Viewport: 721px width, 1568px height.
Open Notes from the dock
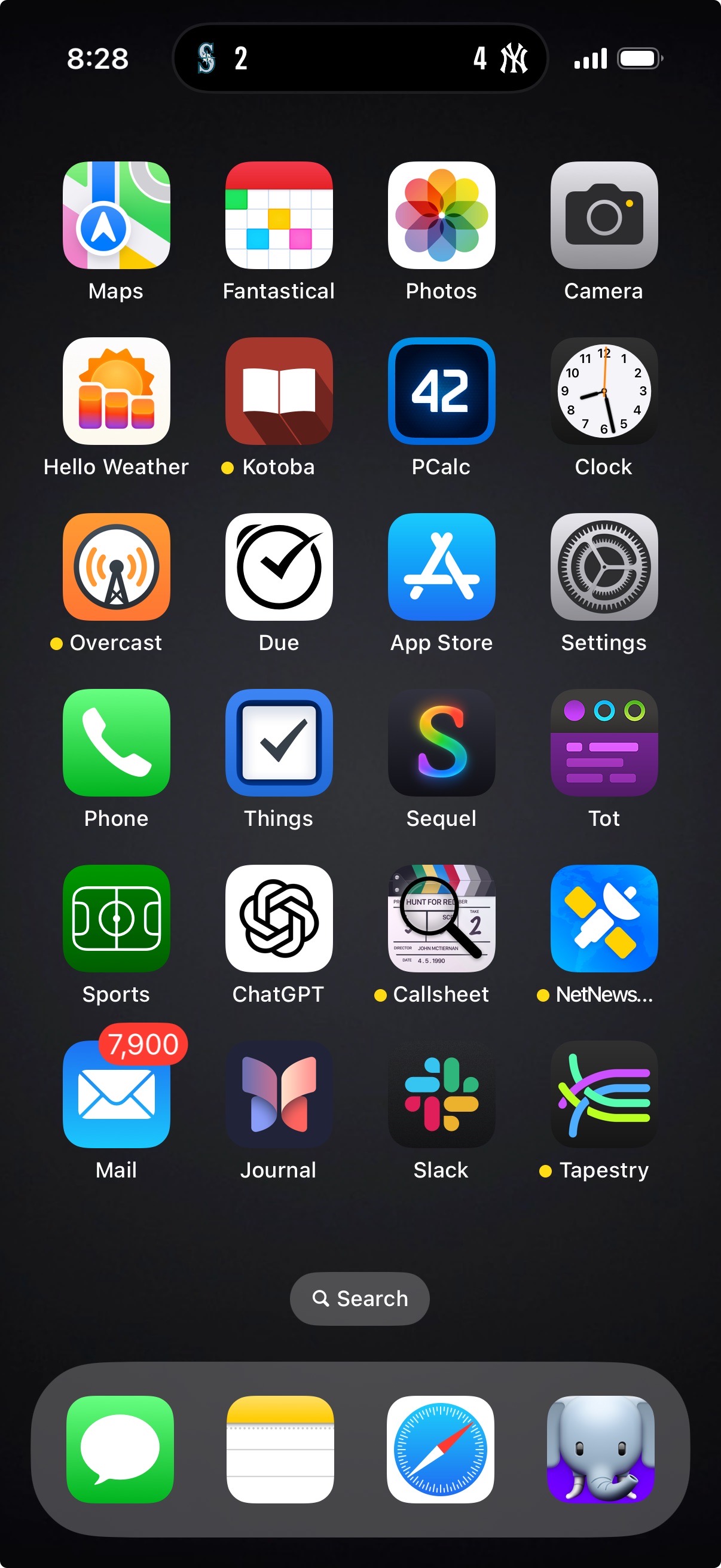coord(280,1450)
